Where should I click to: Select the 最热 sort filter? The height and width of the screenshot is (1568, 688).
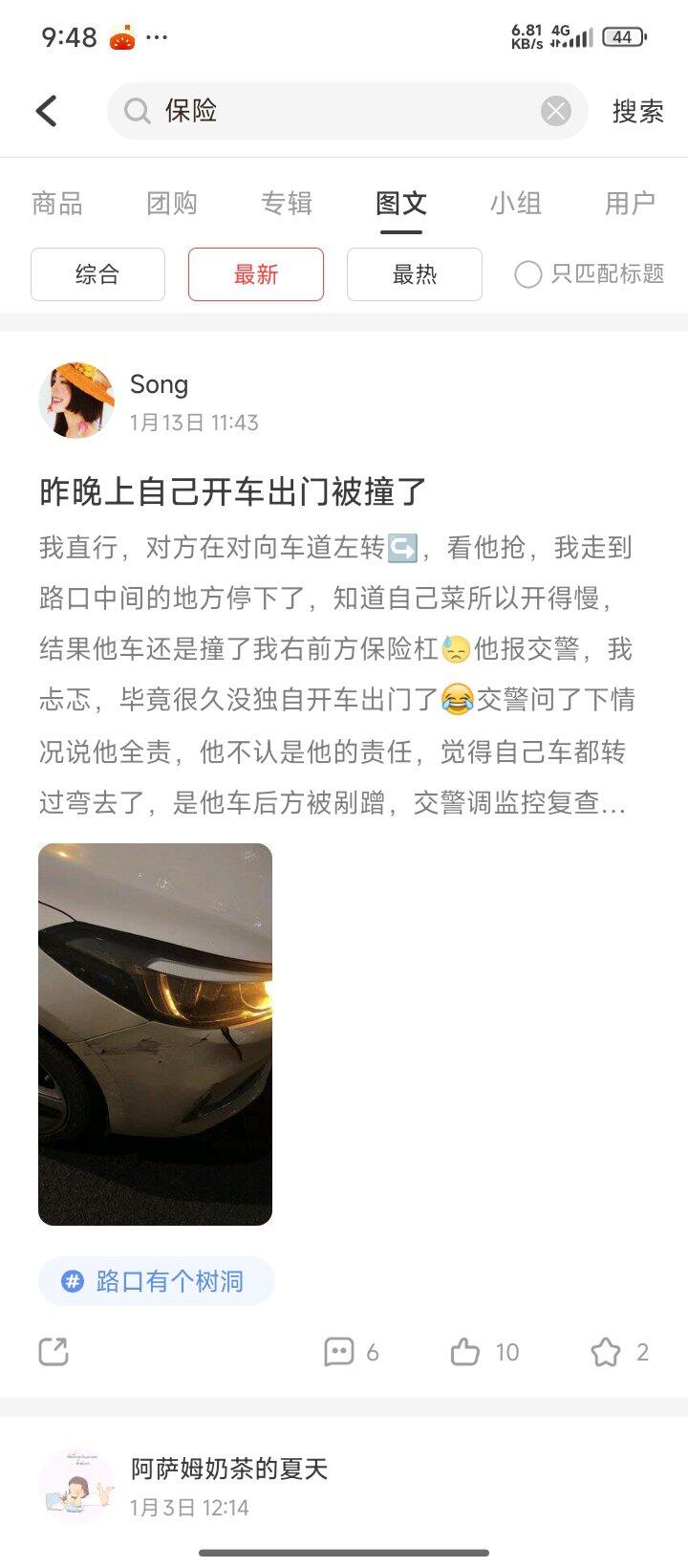[x=415, y=274]
